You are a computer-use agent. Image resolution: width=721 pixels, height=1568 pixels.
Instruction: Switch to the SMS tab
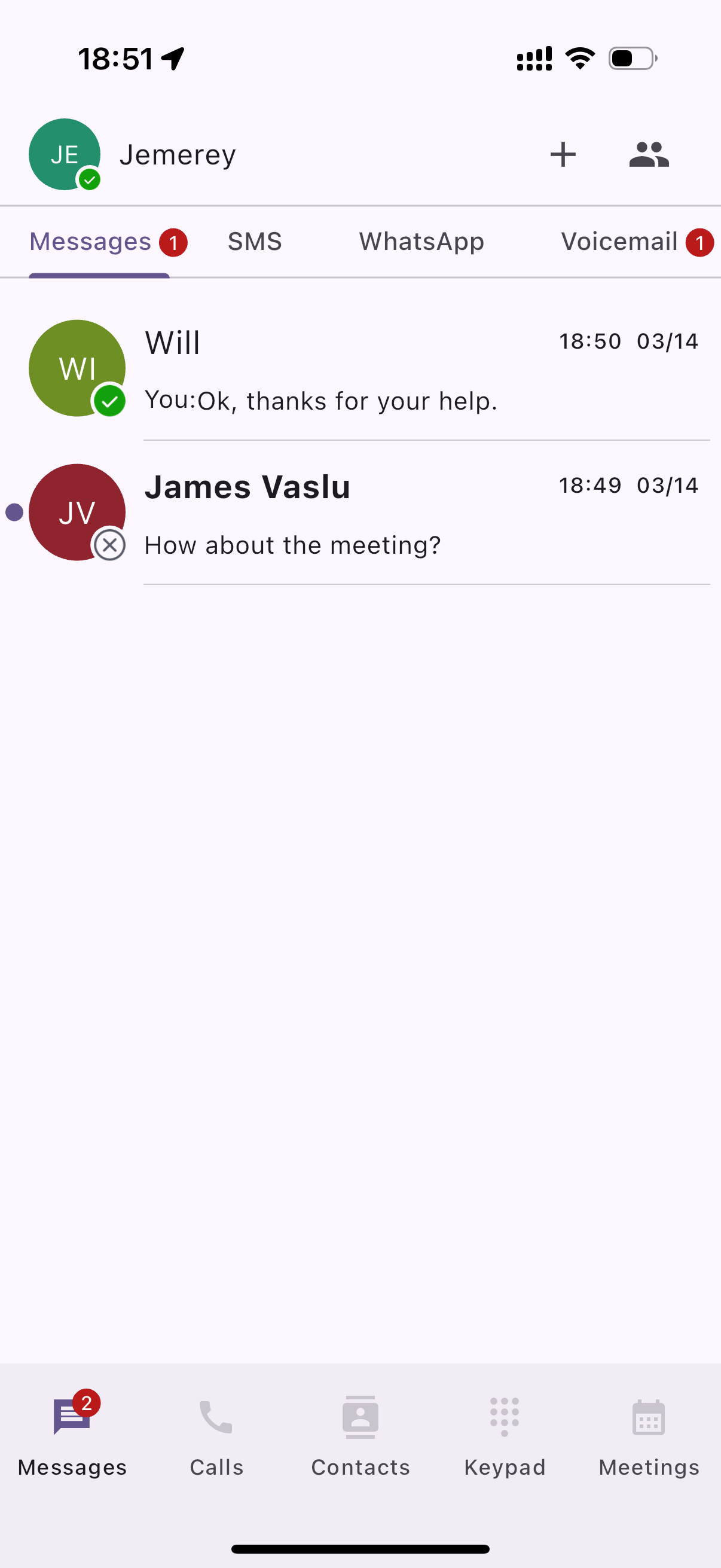click(x=254, y=242)
